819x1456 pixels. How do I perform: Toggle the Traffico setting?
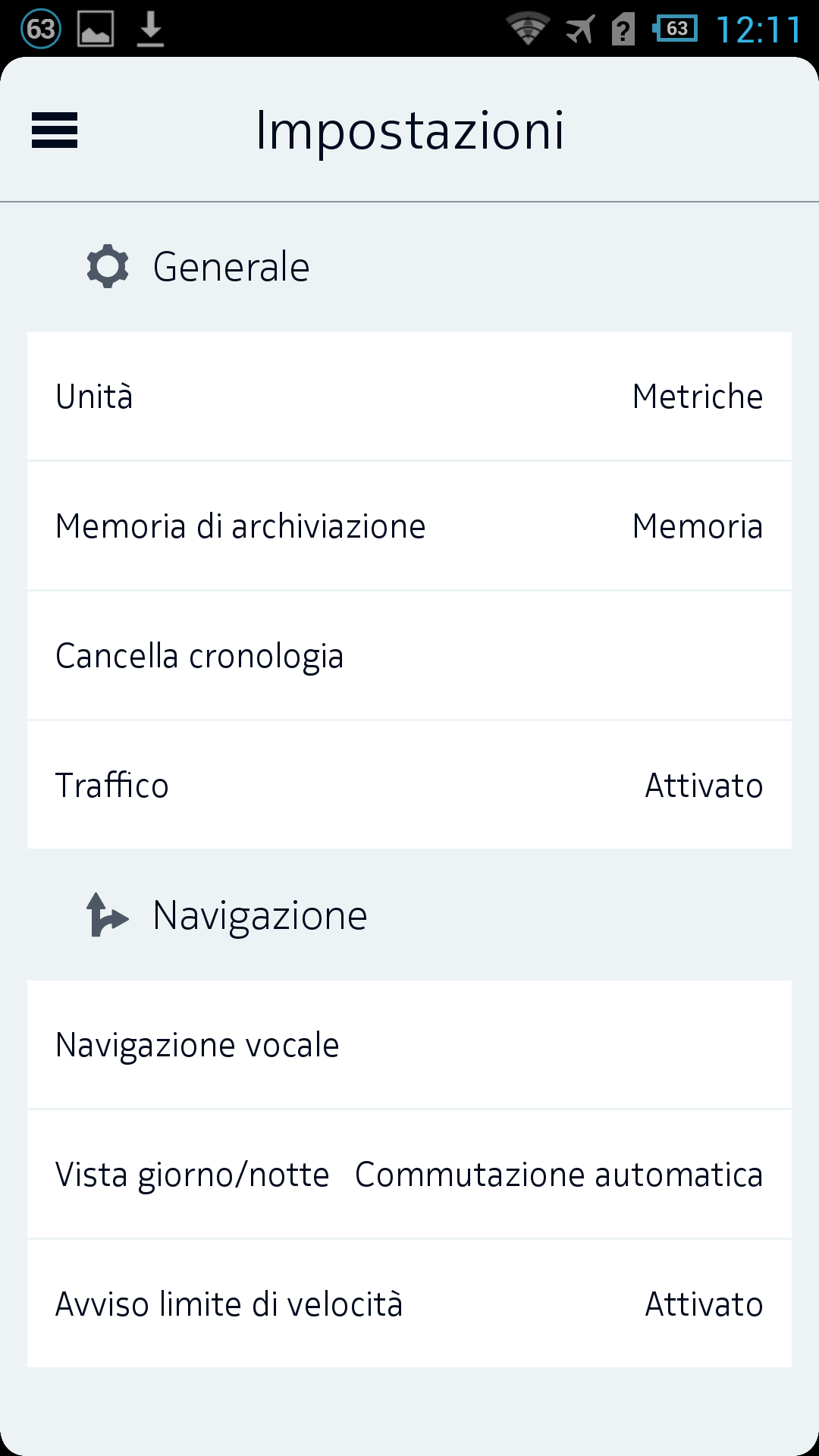pos(409,785)
